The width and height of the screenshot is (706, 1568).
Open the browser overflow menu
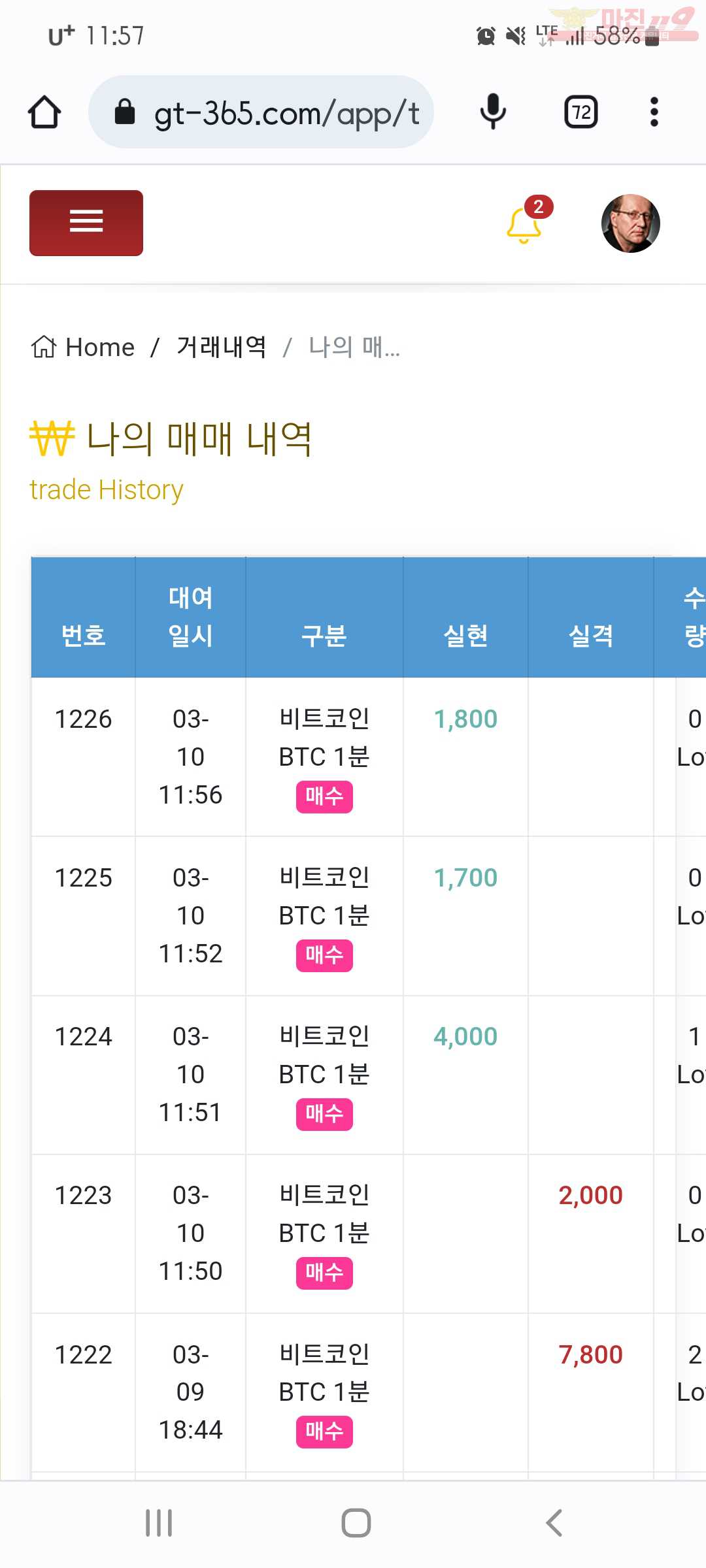click(x=654, y=112)
